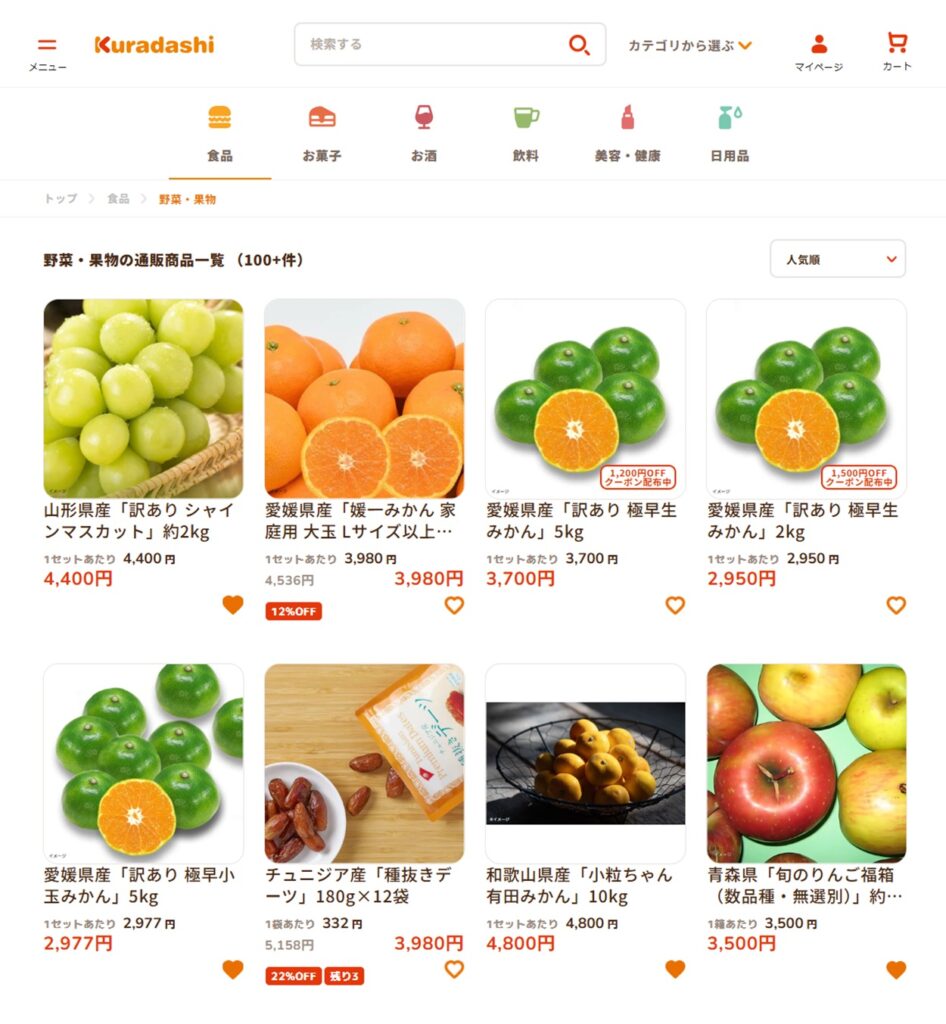Expand the カテゴリから選ぶ dropdown

point(690,45)
